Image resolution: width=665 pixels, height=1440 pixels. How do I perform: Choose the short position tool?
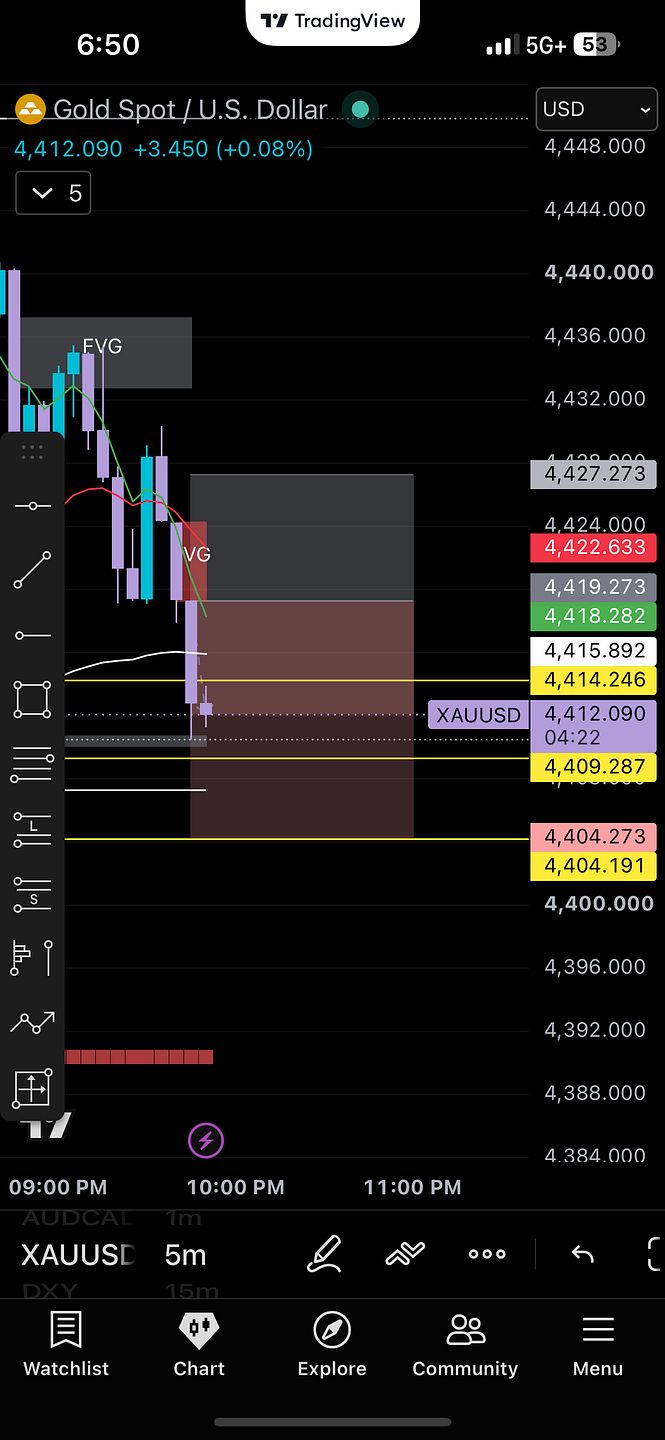point(32,894)
